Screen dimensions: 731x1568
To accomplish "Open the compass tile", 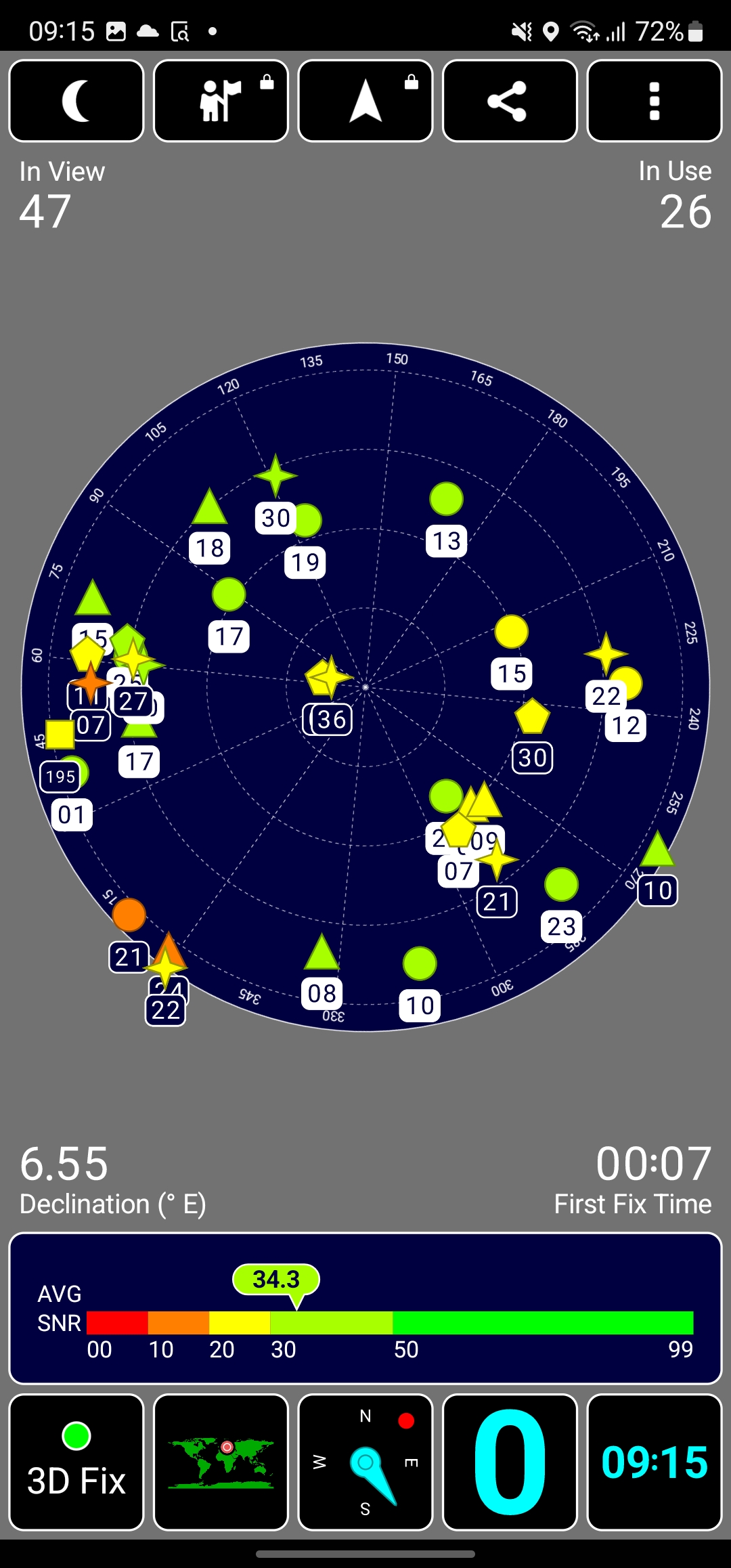I will [x=365, y=1462].
